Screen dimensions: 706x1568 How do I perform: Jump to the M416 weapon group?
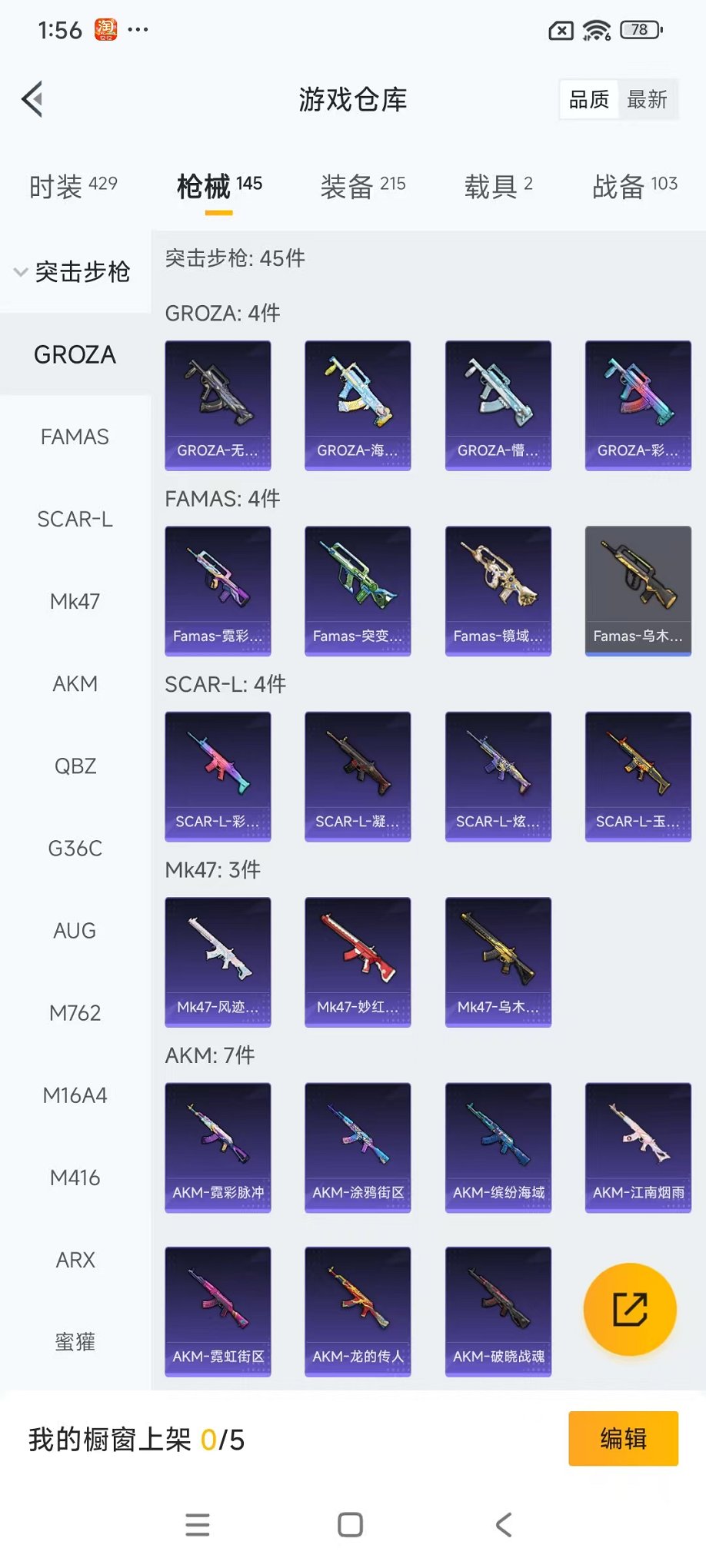click(x=75, y=1178)
